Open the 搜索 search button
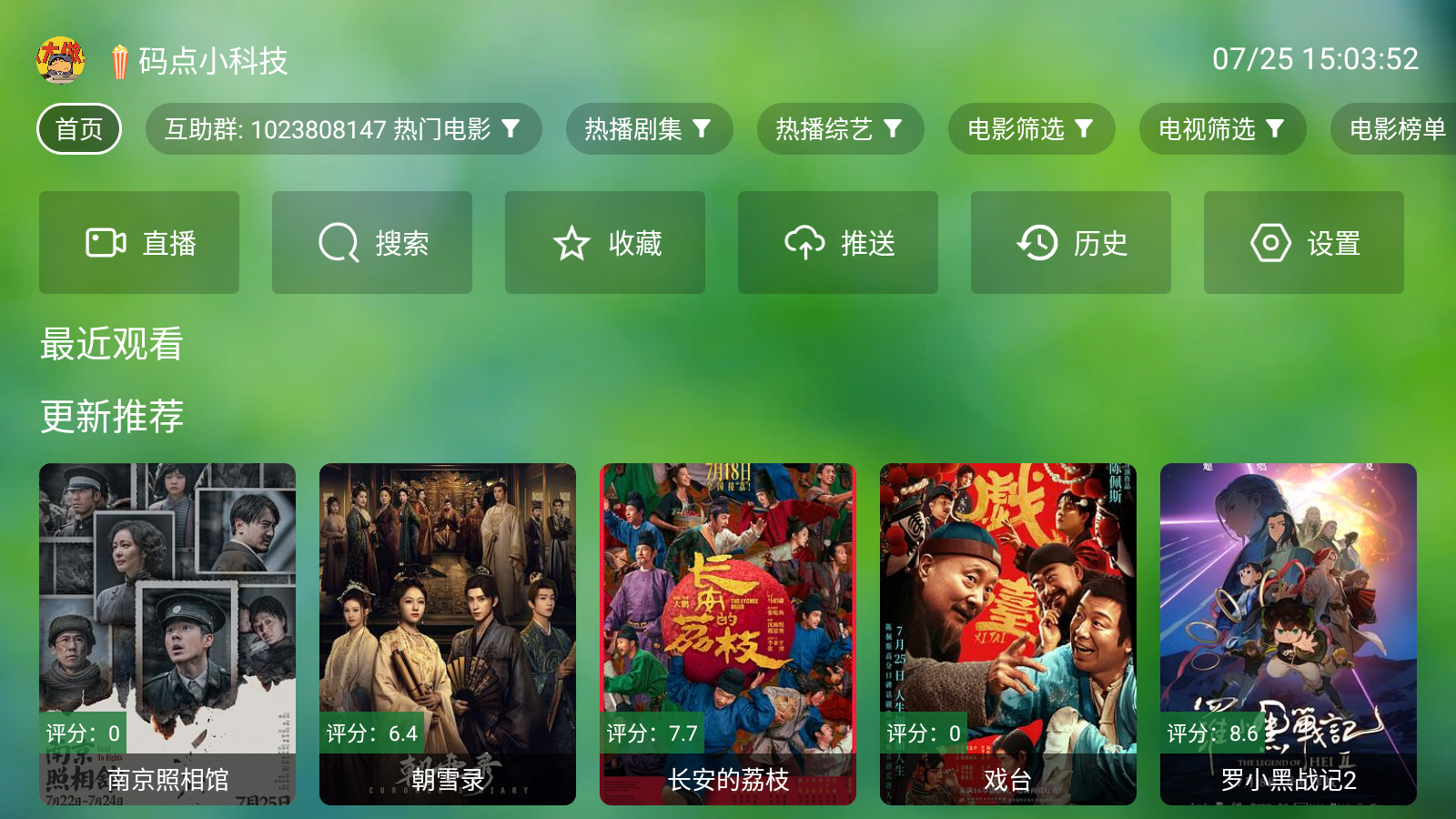Screen dimensions: 1456x819 click(x=372, y=243)
